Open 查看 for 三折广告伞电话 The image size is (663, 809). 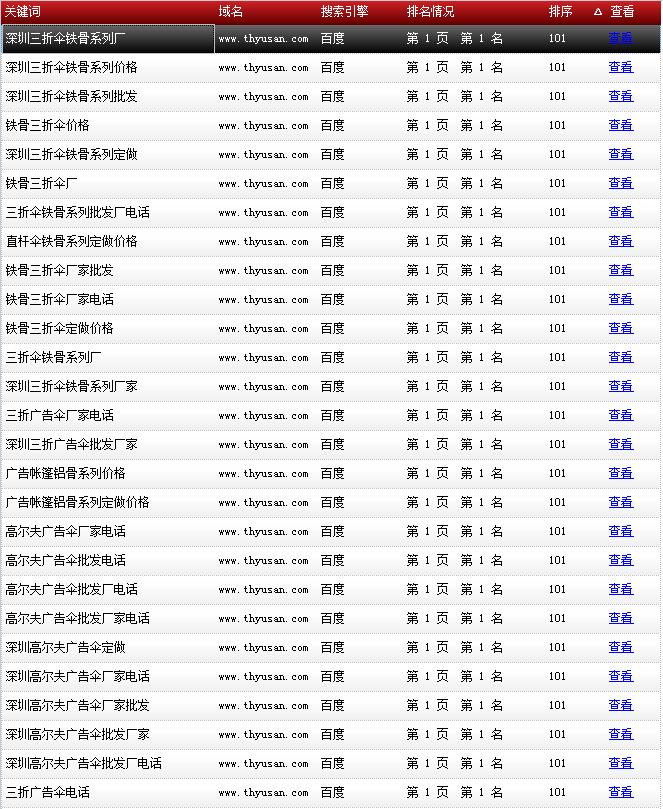click(620, 792)
